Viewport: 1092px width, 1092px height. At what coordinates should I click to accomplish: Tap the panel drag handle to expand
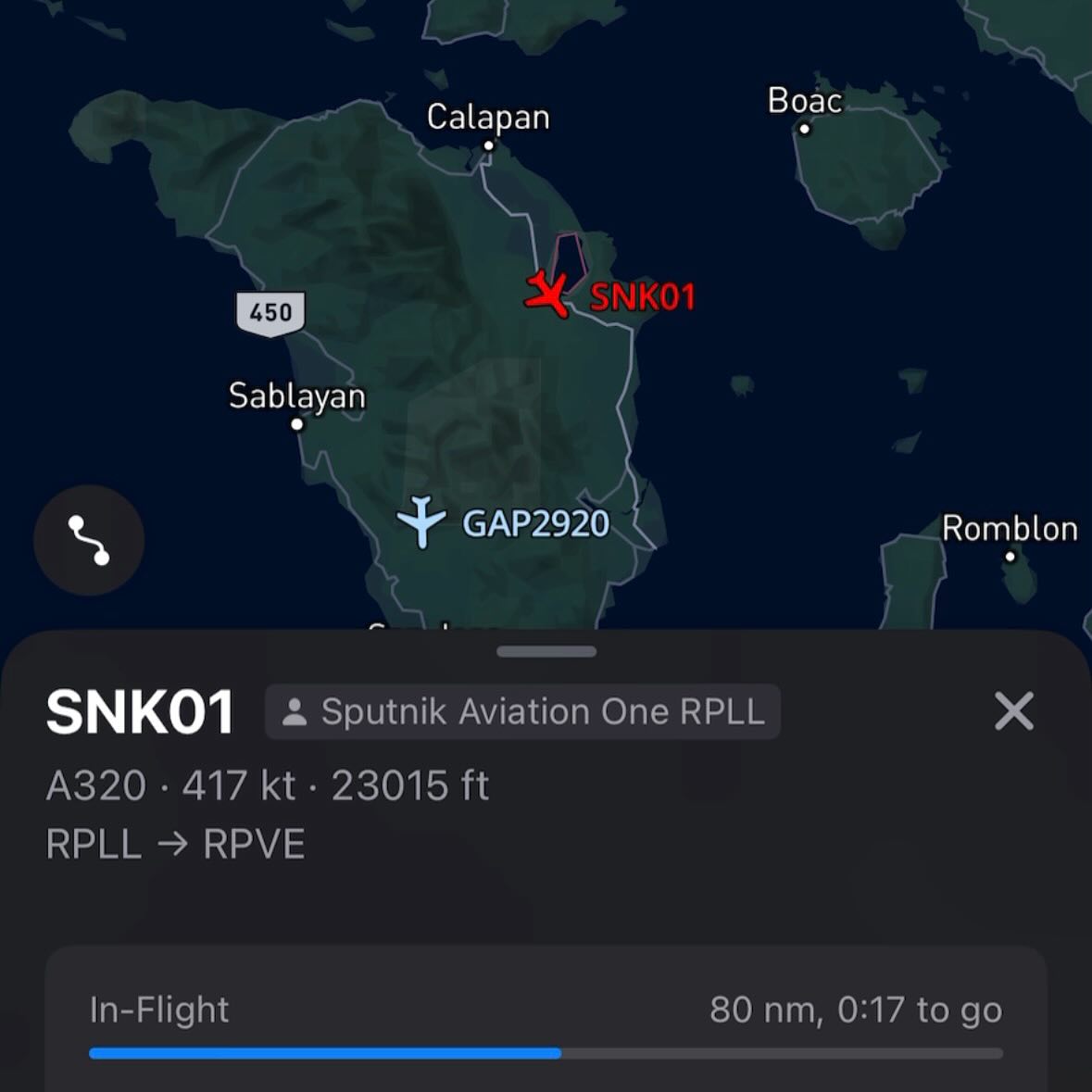pos(546,652)
